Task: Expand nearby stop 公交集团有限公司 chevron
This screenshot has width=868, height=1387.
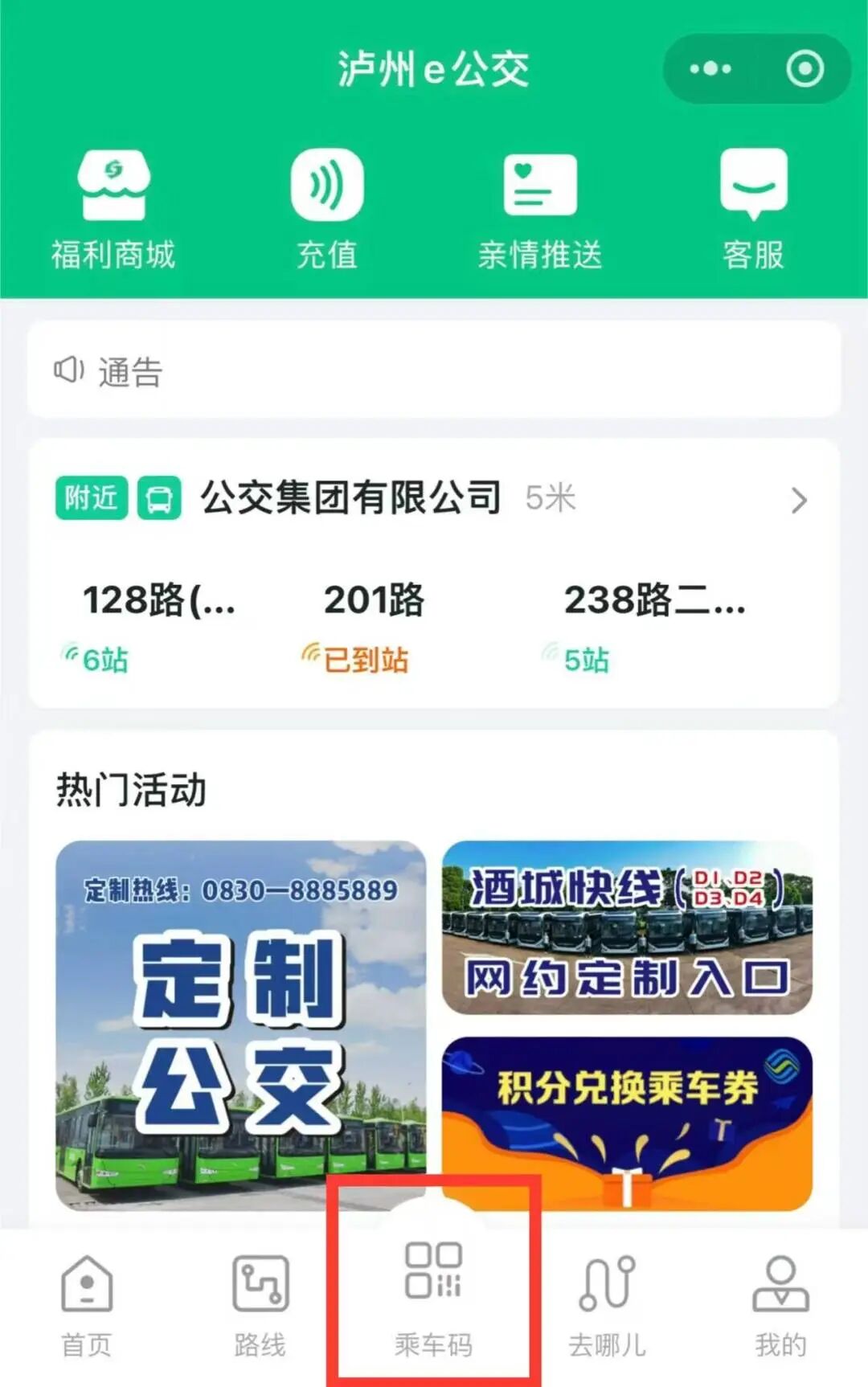Action: (x=798, y=500)
